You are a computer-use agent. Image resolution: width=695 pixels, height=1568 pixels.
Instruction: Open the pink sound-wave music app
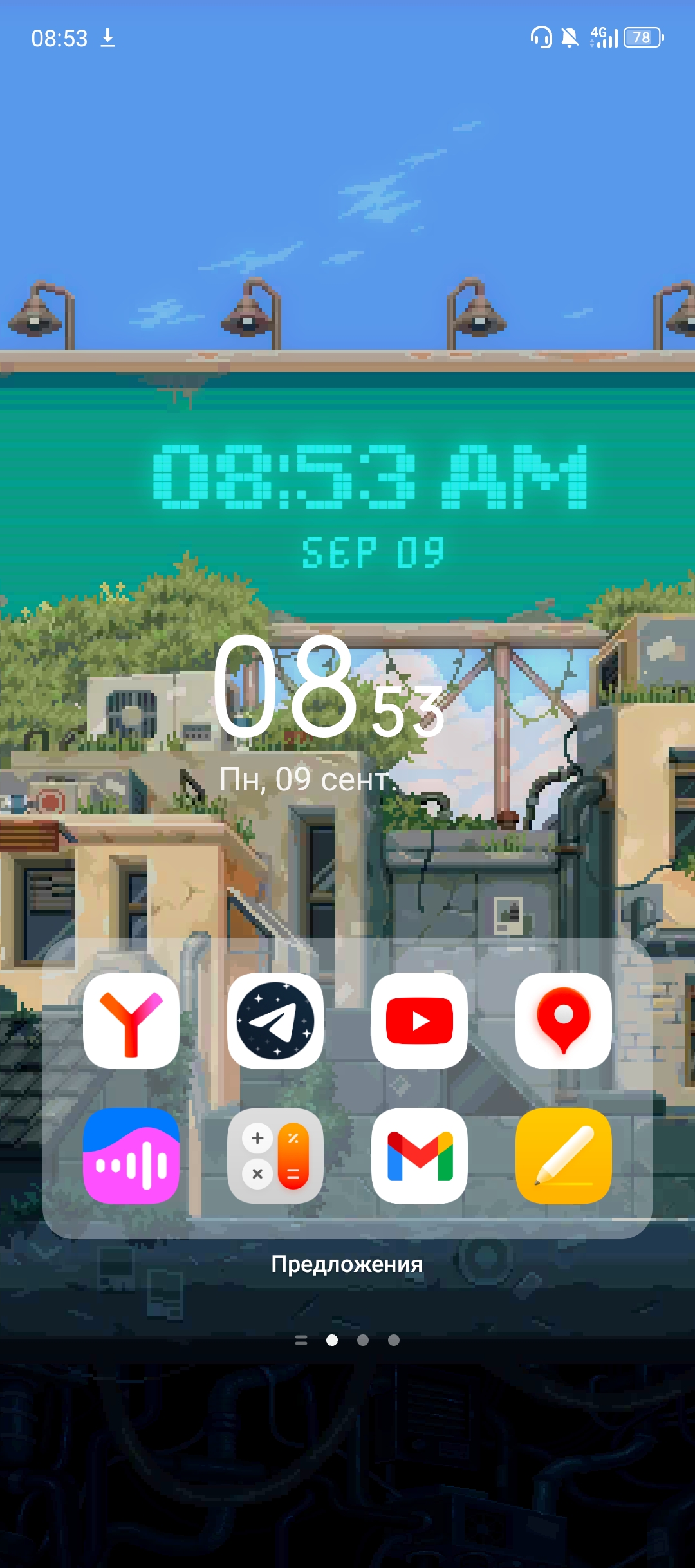[131, 1156]
